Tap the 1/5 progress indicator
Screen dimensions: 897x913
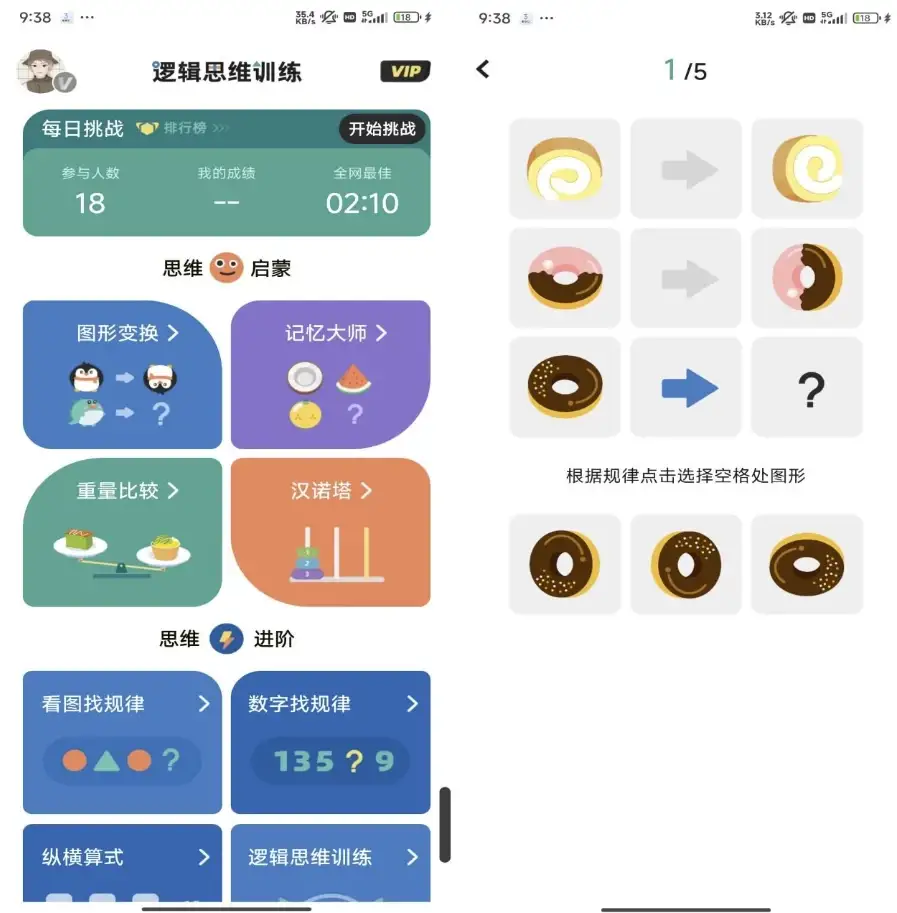click(x=683, y=70)
